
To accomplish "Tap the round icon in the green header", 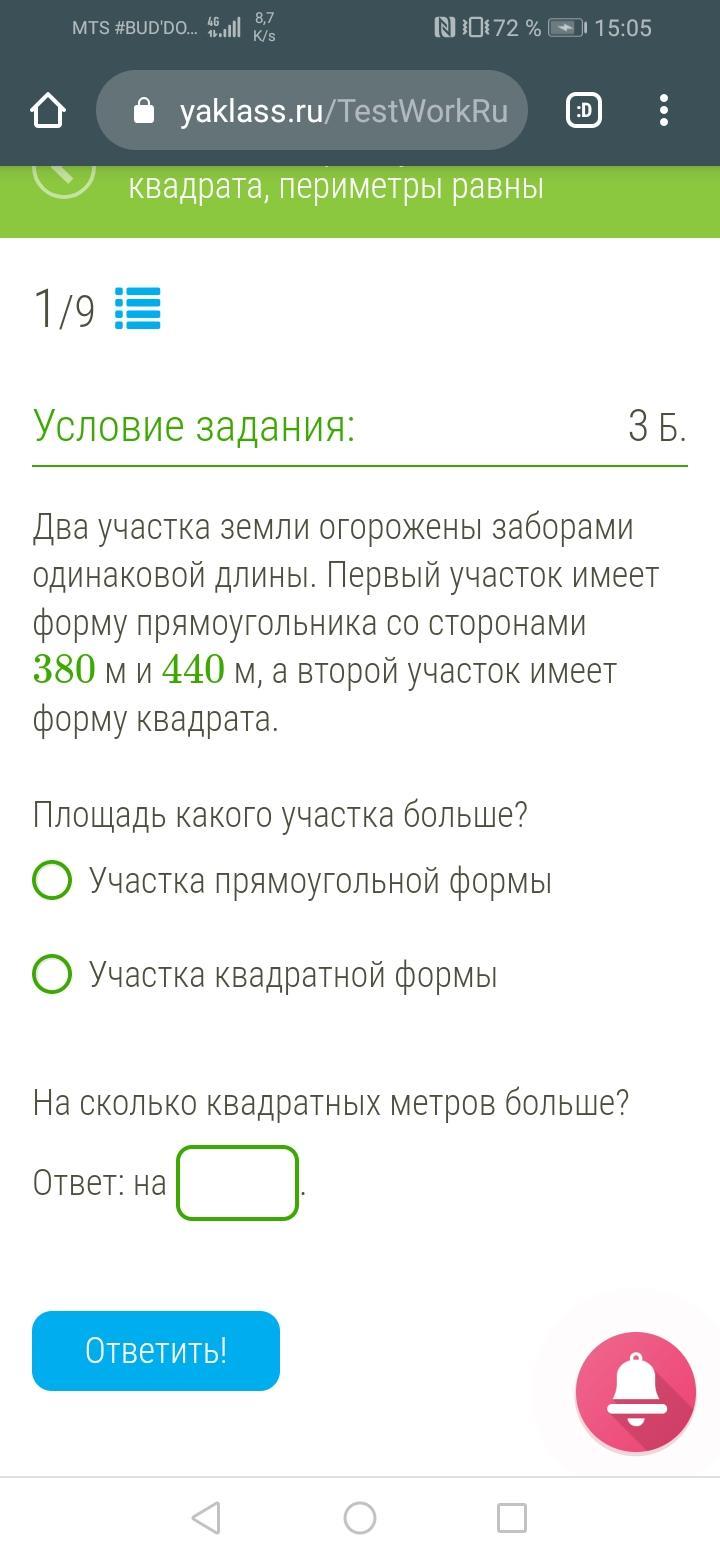I will tap(64, 172).
